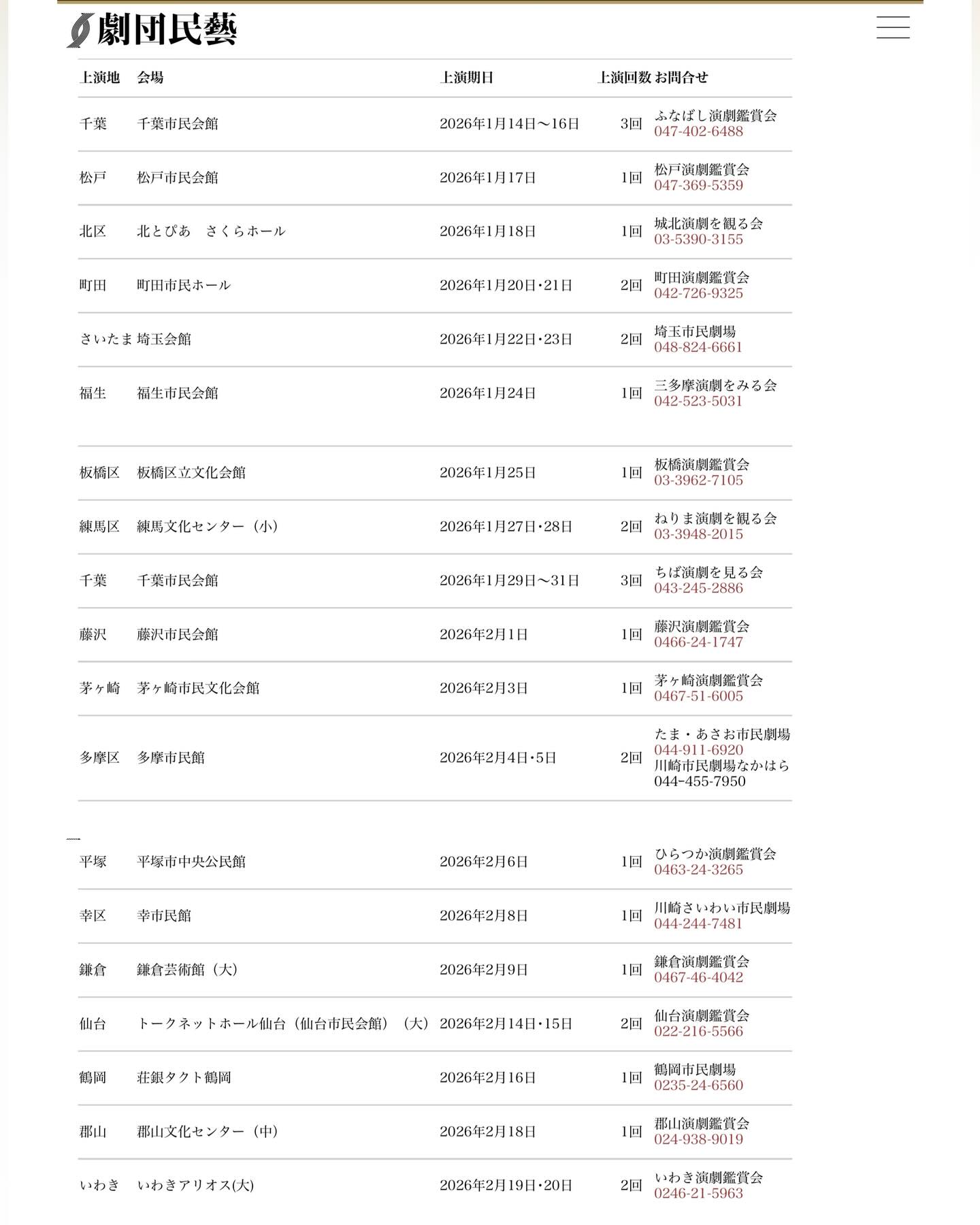Tap 0463-24-3265 for ひらつか演劇鑑賞会
980x1225 pixels.
698,870
